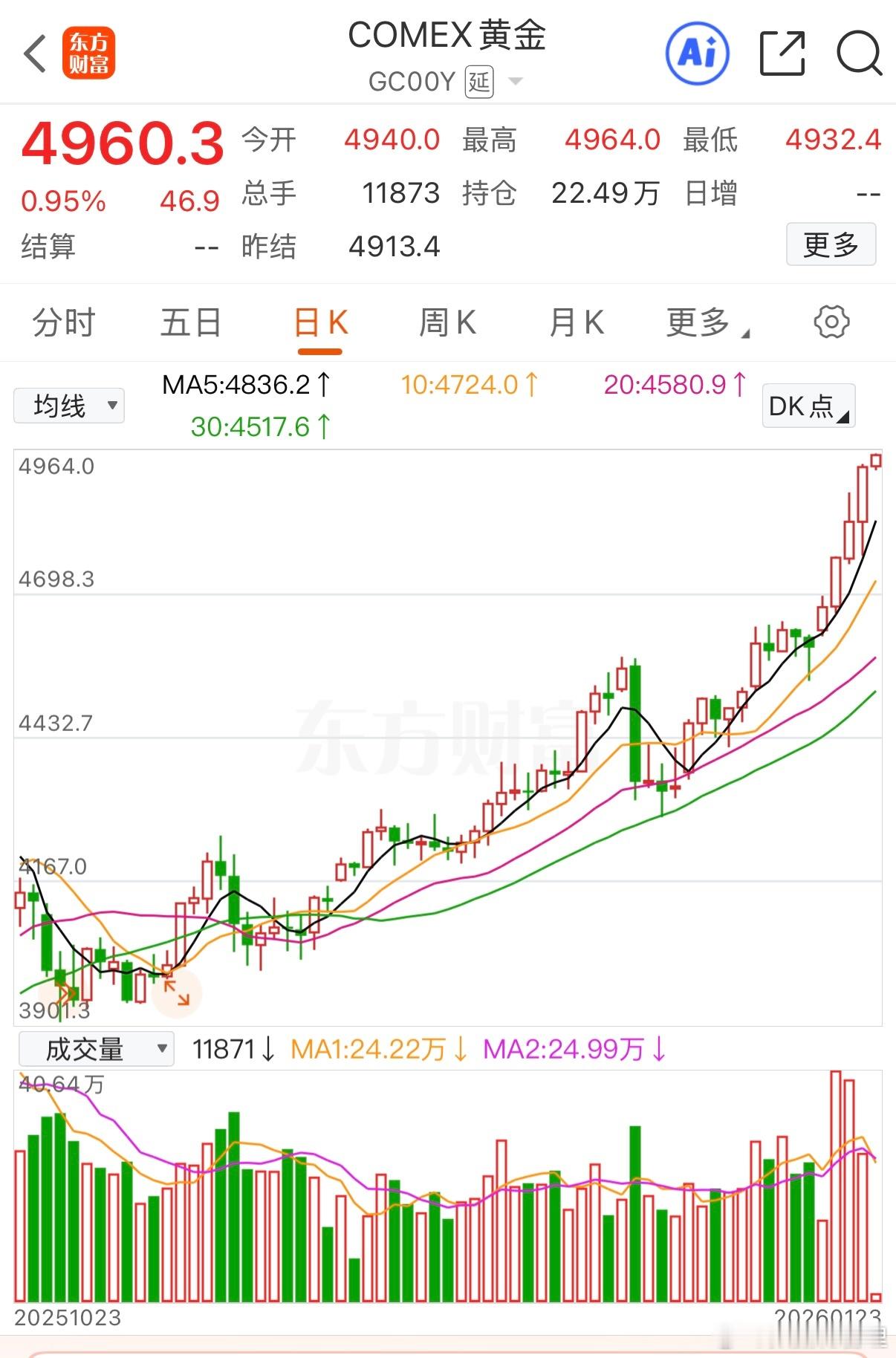The width and height of the screenshot is (896, 1358).
Task: Click the 更多 button for more quote details
Action: click(x=831, y=244)
